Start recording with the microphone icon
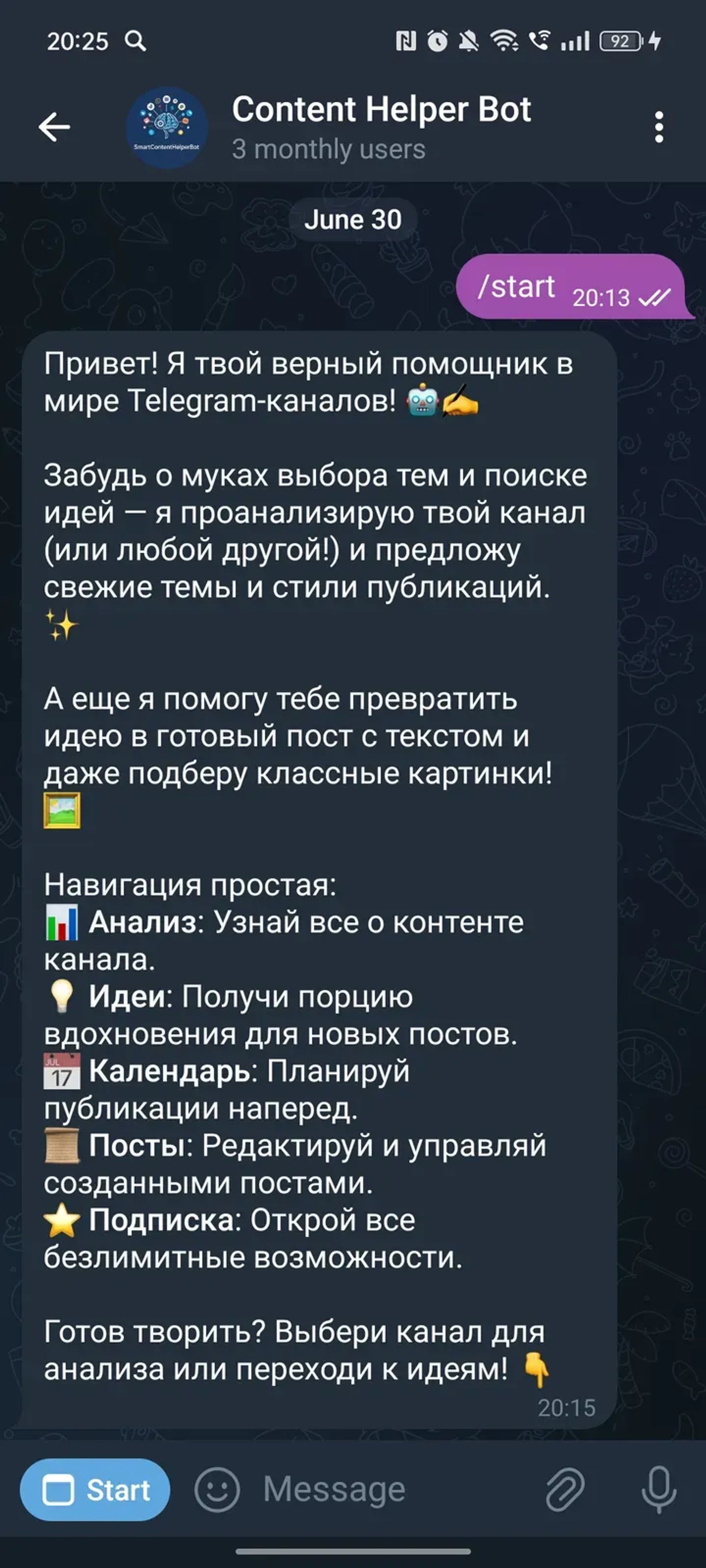The image size is (706, 1568). tap(658, 1489)
